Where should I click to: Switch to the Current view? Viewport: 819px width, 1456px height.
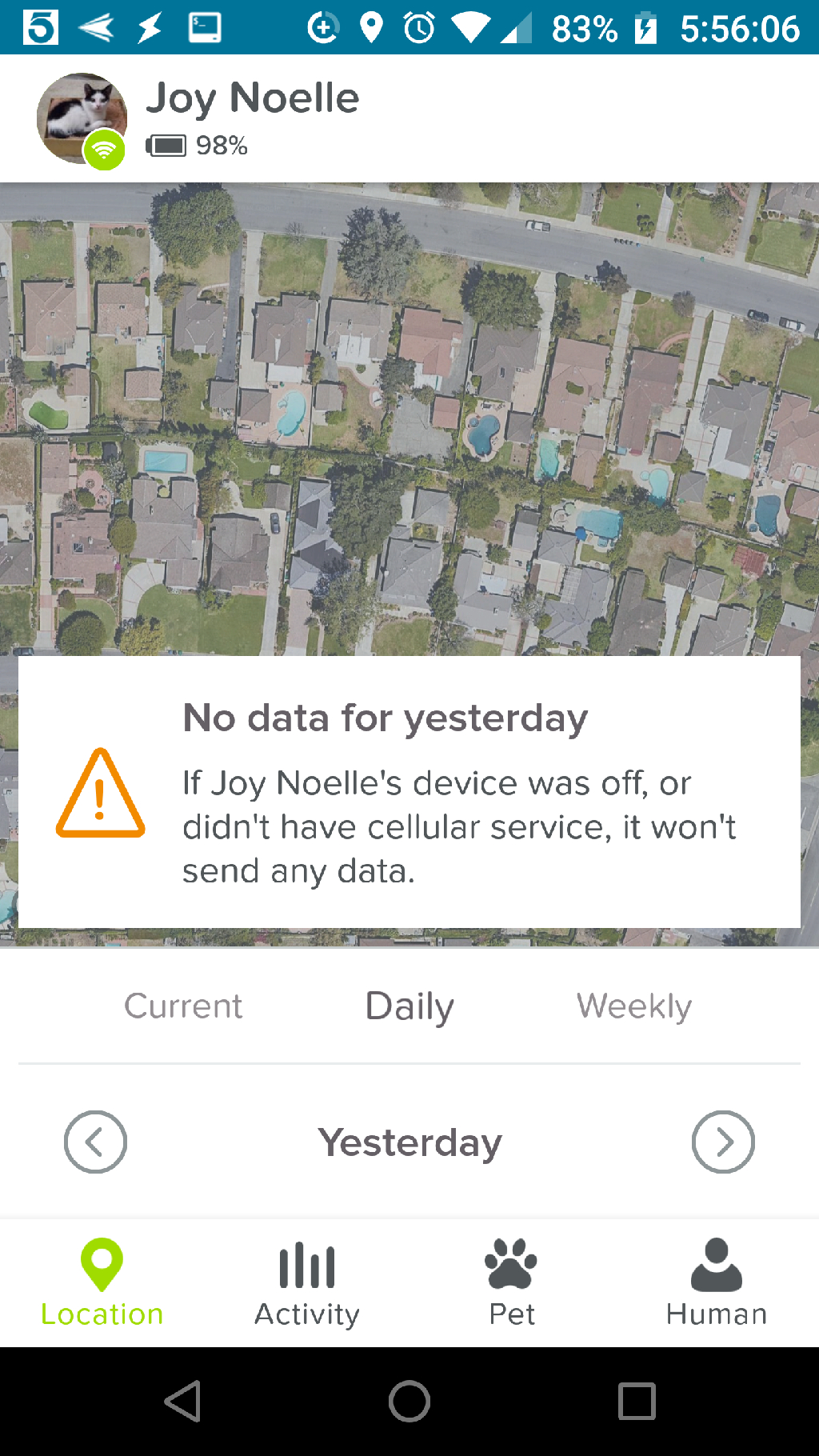tap(183, 1006)
